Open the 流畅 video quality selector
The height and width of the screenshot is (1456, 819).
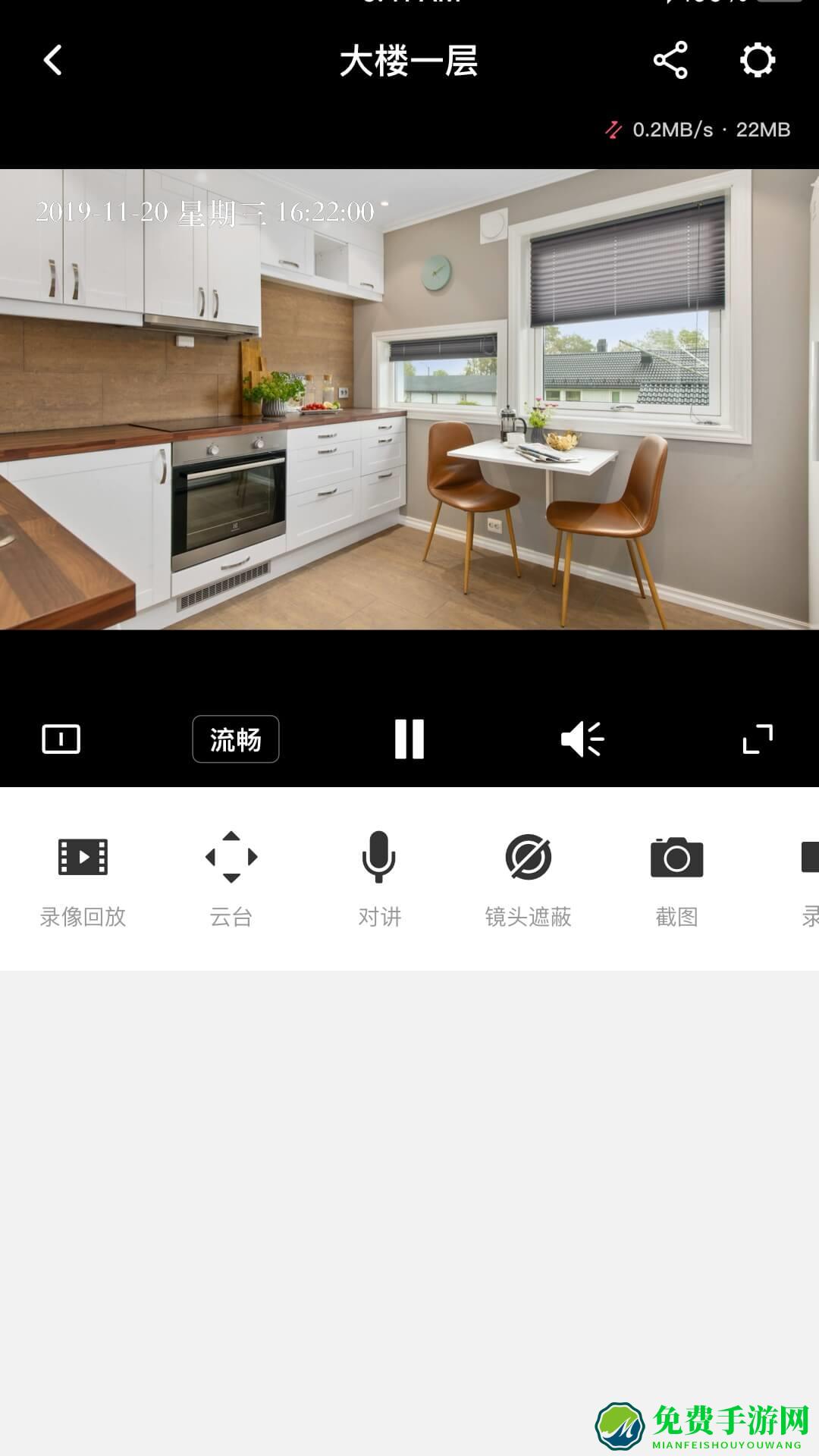[x=235, y=737]
